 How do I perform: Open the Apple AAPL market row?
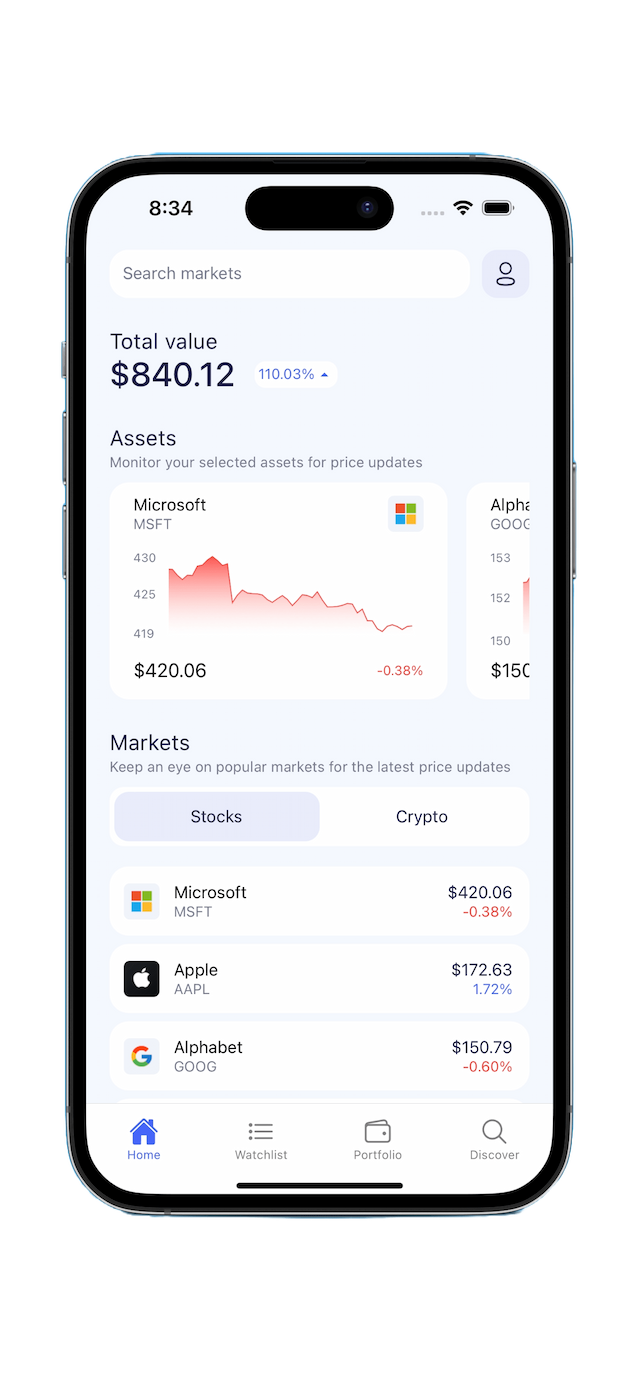(x=319, y=979)
